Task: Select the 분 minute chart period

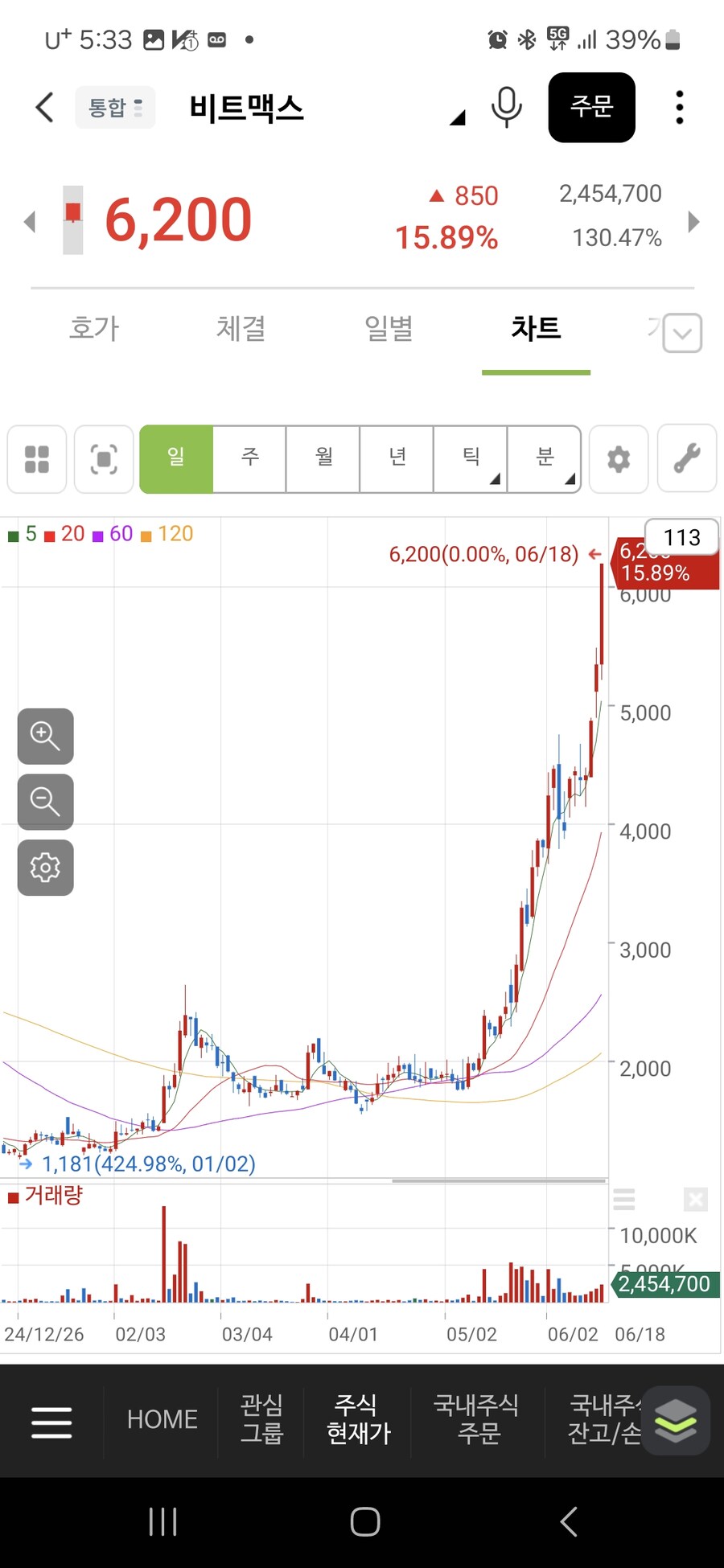Action: pyautogui.click(x=545, y=458)
